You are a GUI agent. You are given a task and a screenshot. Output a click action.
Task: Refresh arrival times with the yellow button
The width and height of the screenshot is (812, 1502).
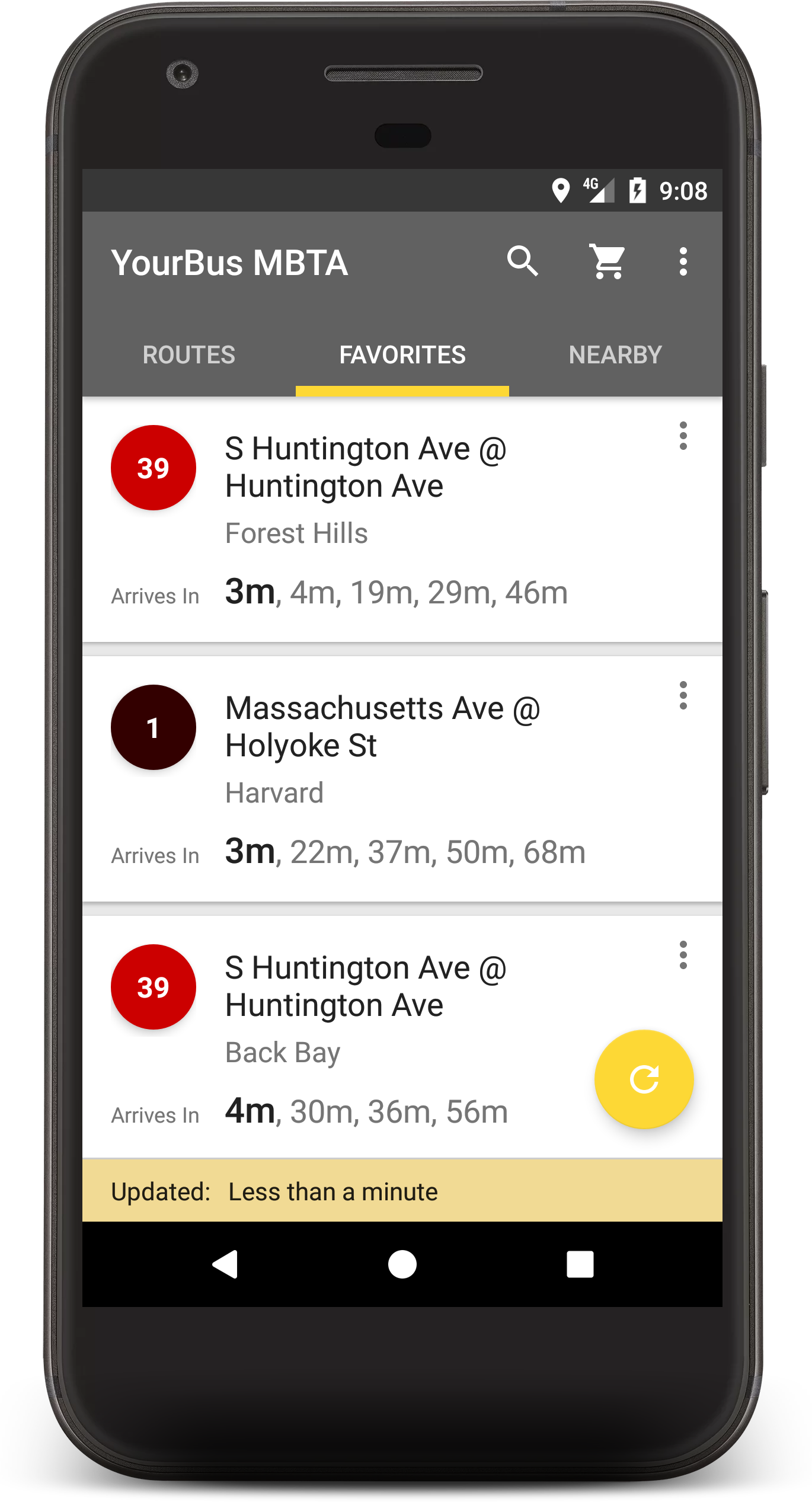tap(644, 1079)
